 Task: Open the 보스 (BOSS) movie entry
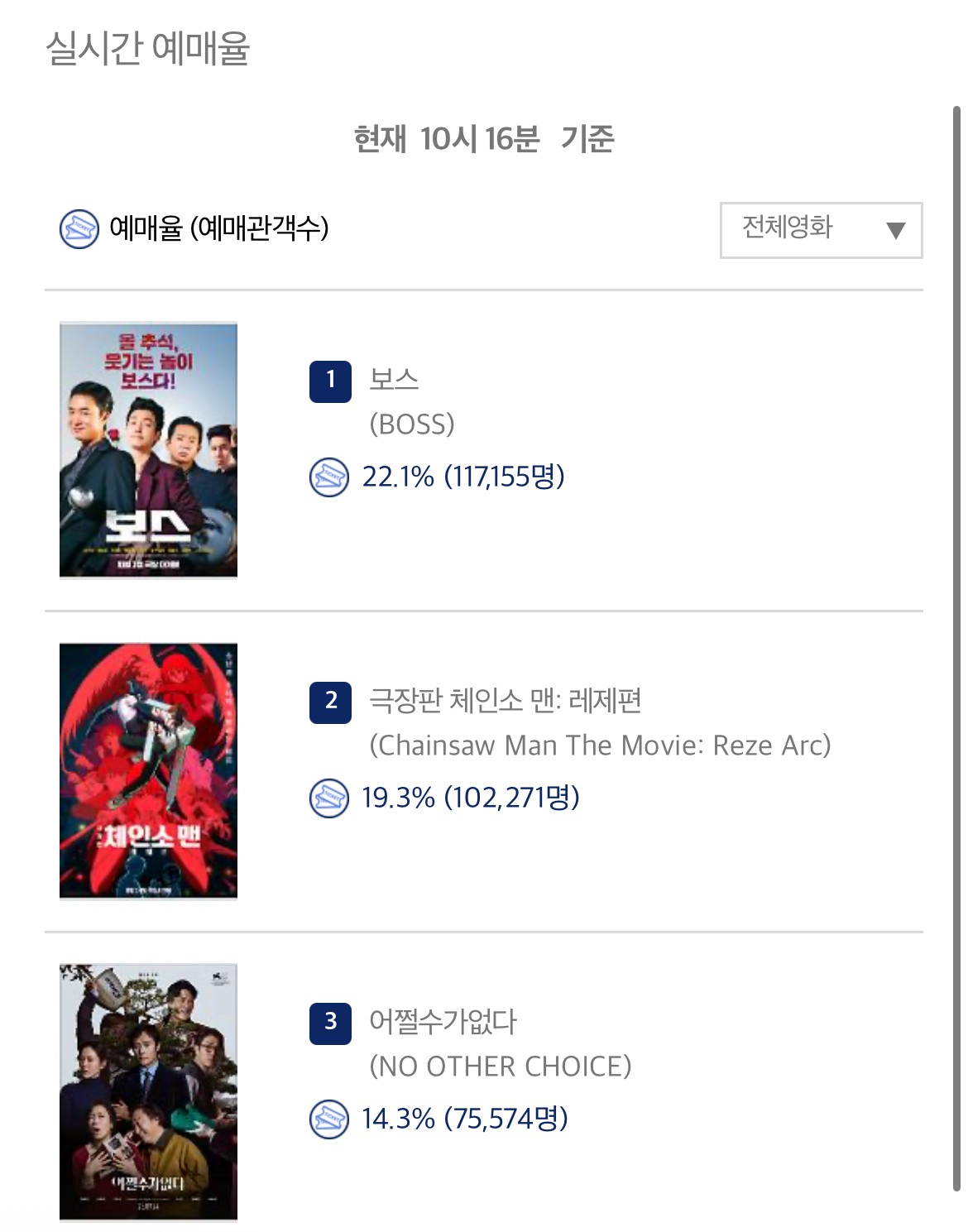(x=394, y=380)
